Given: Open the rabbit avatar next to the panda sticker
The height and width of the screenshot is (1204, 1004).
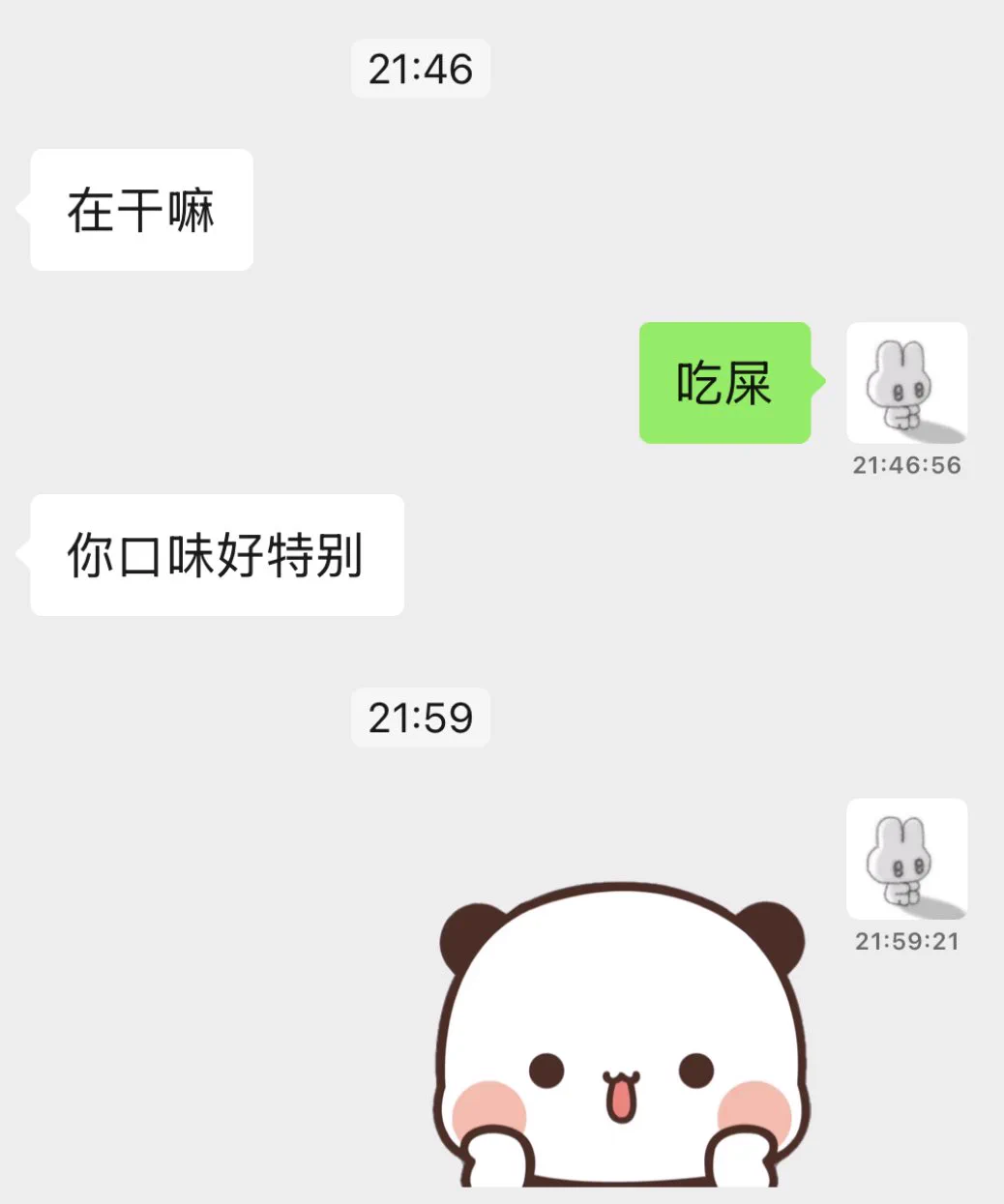Looking at the screenshot, I should click(906, 861).
